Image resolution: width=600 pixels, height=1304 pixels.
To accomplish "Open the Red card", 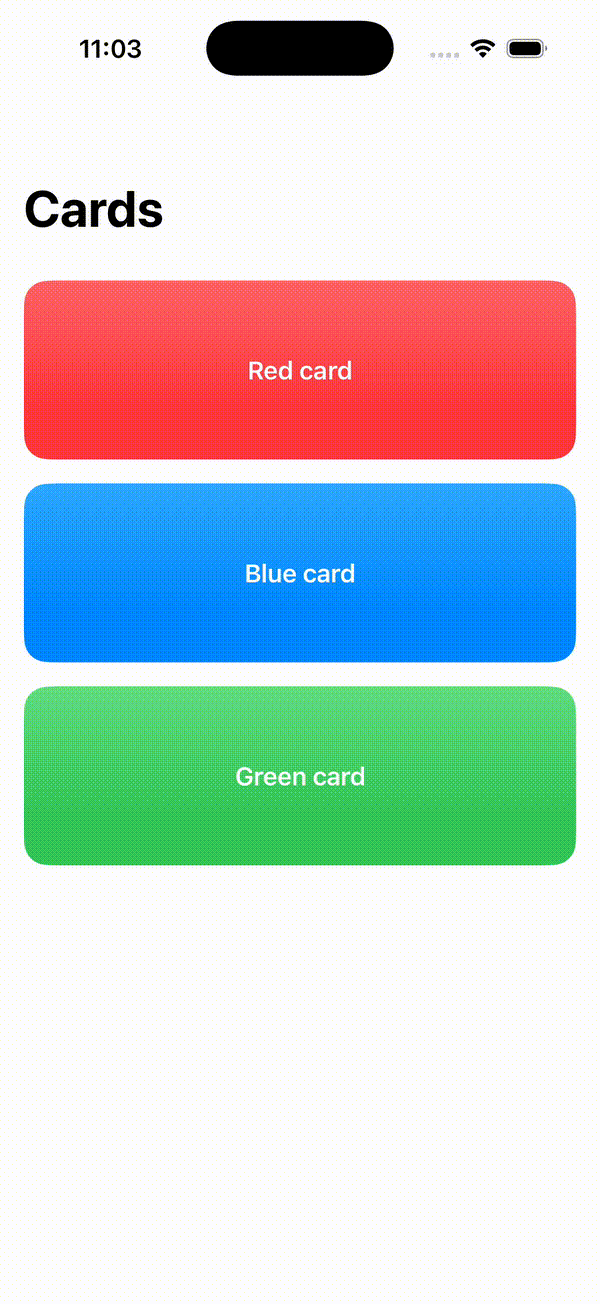I will tap(300, 370).
